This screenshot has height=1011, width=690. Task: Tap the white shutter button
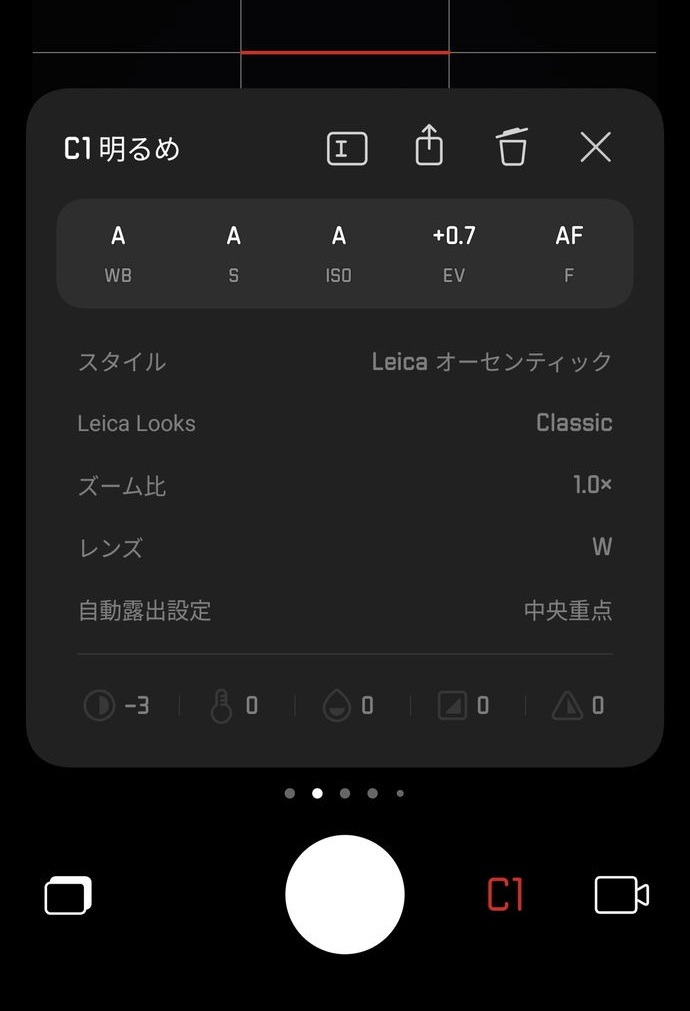pyautogui.click(x=345, y=895)
